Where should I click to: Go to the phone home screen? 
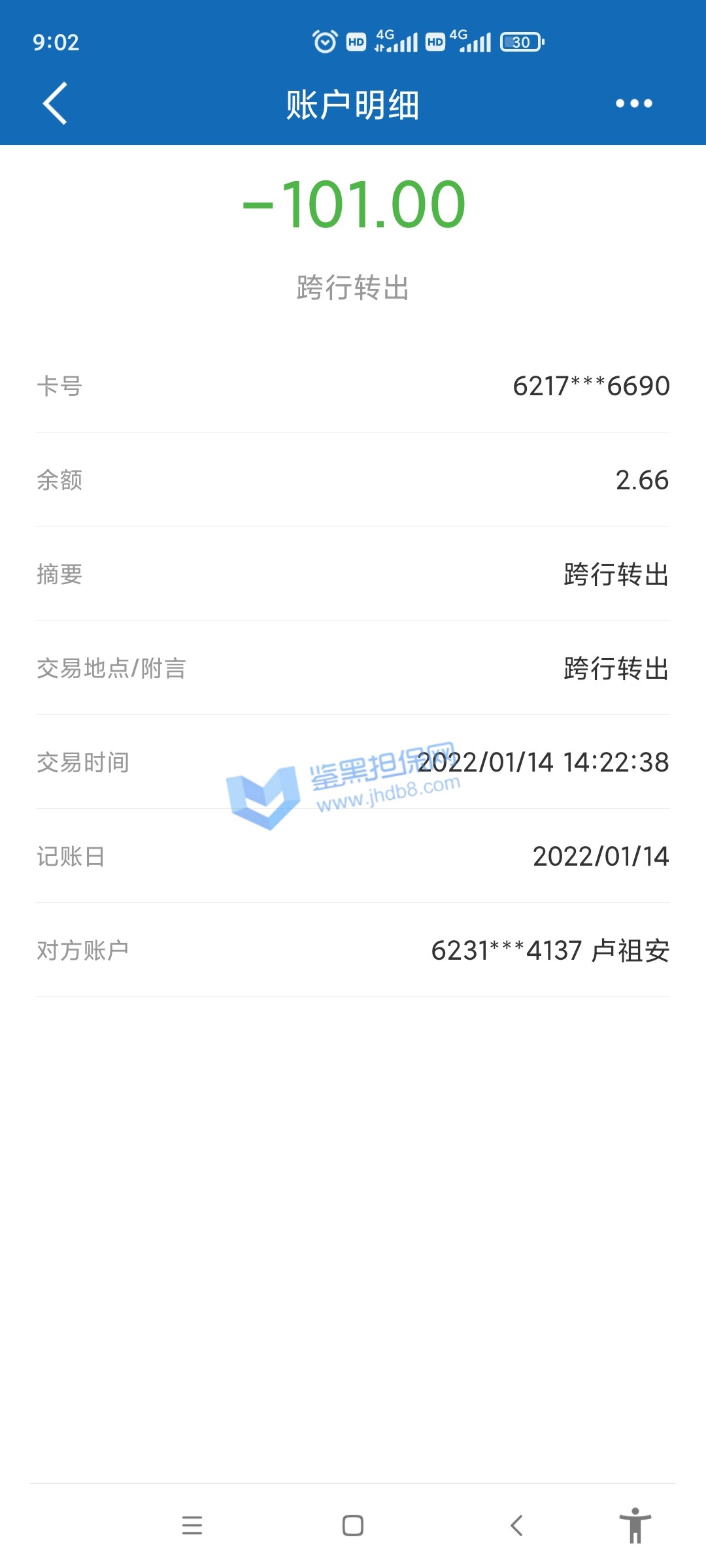[353, 1526]
